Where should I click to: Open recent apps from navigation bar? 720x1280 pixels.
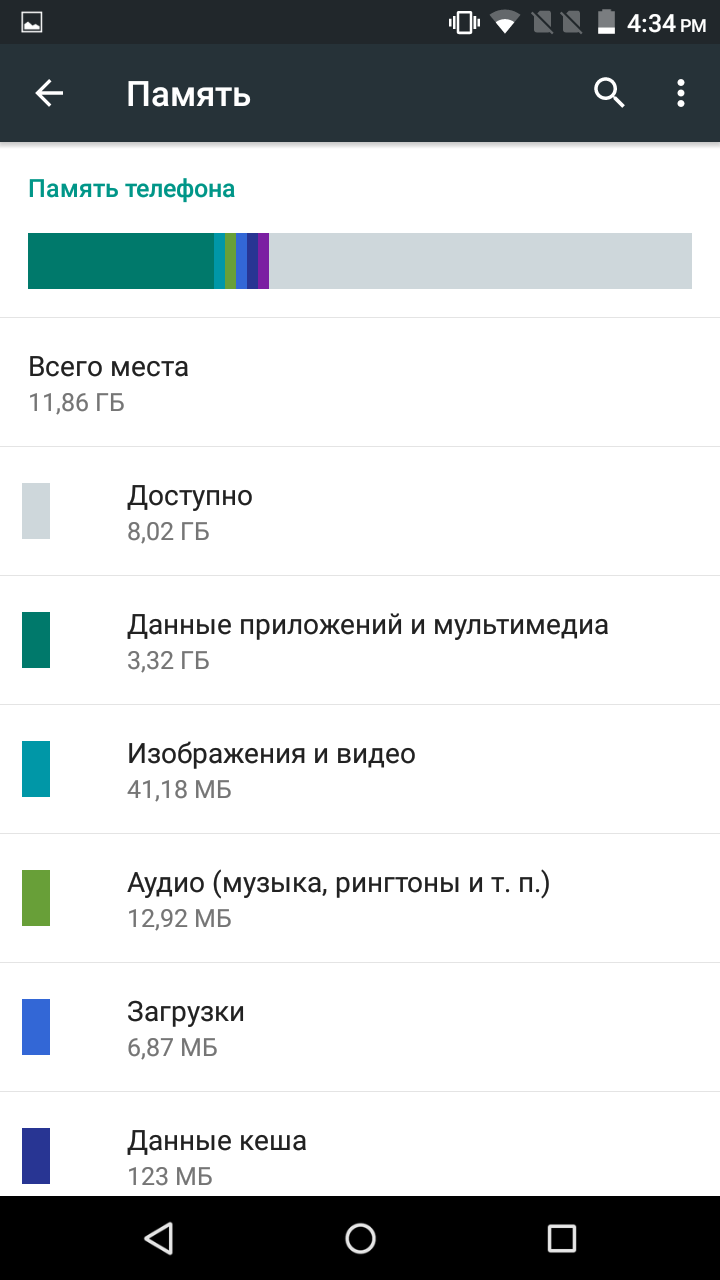(562, 1238)
